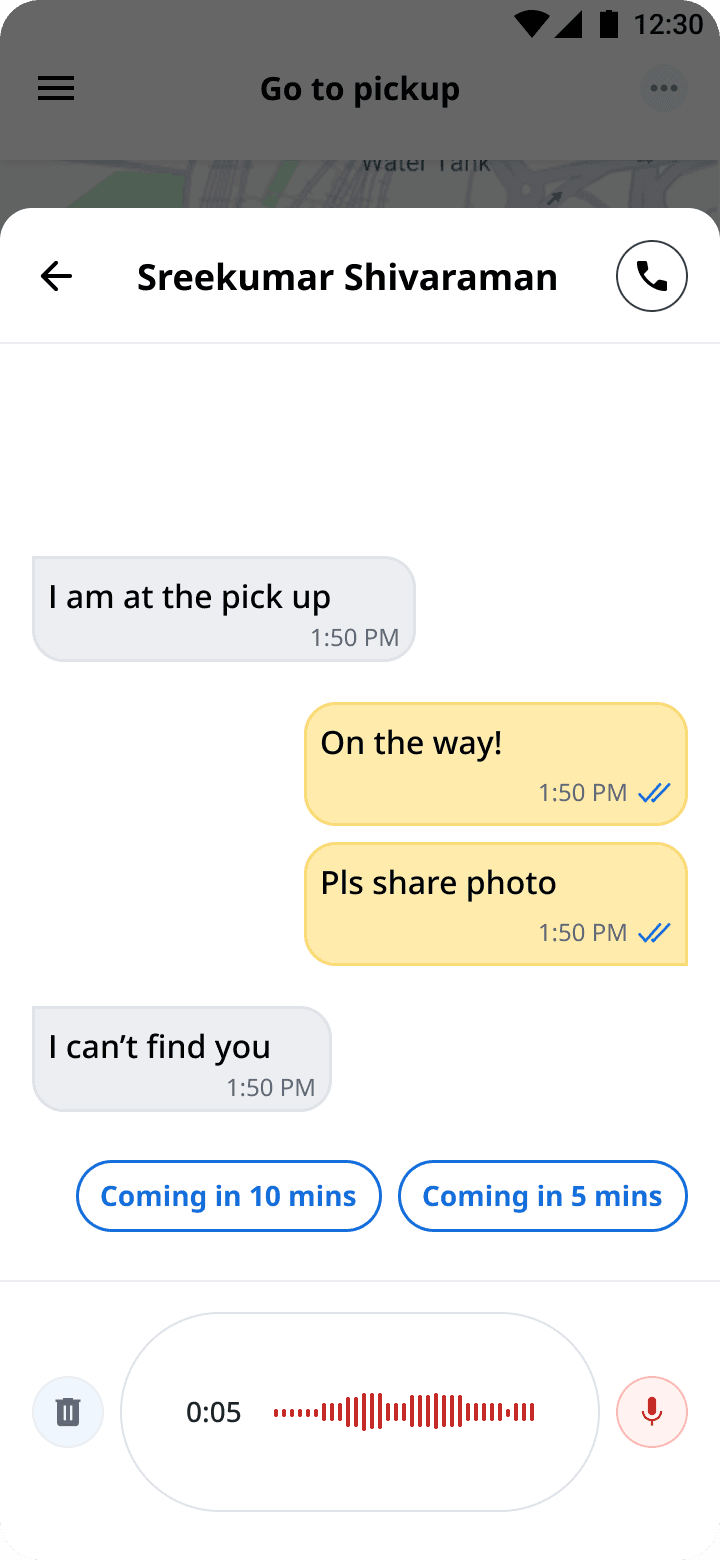Send the 'Coming in 10 mins' quick reply
This screenshot has width=720, height=1560.
click(229, 1196)
